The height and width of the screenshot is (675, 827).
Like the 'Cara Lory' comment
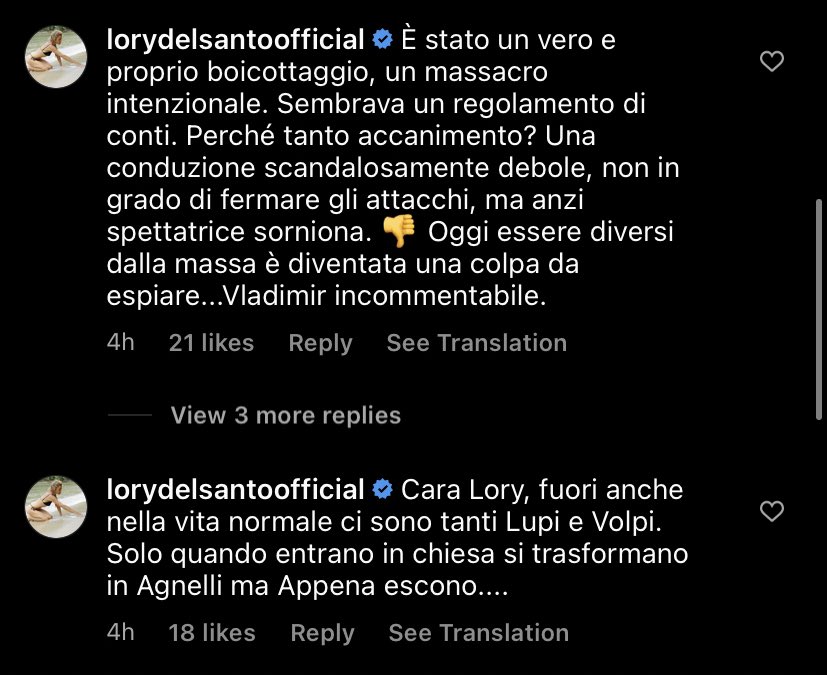tap(771, 512)
